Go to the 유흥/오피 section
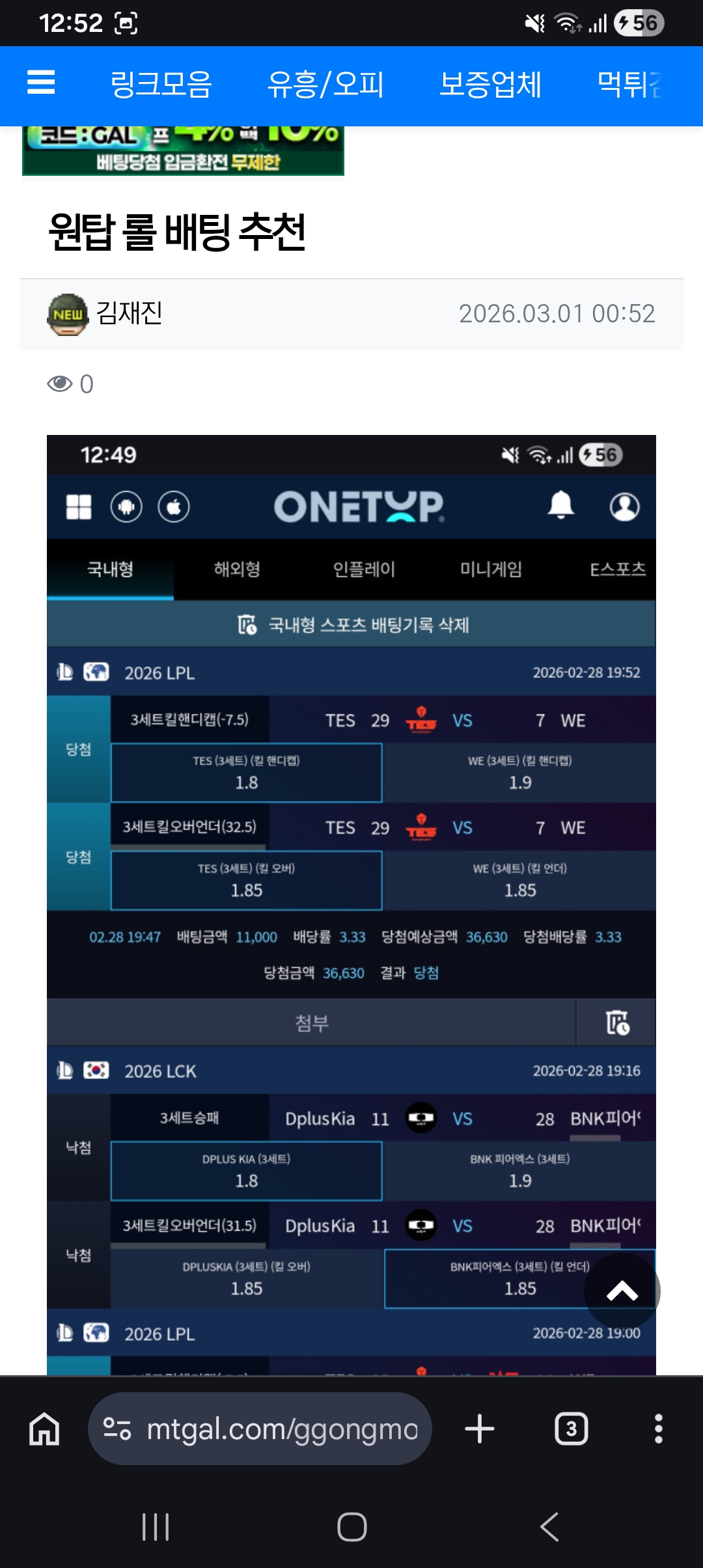Screen dimensions: 703x1568 tap(325, 85)
